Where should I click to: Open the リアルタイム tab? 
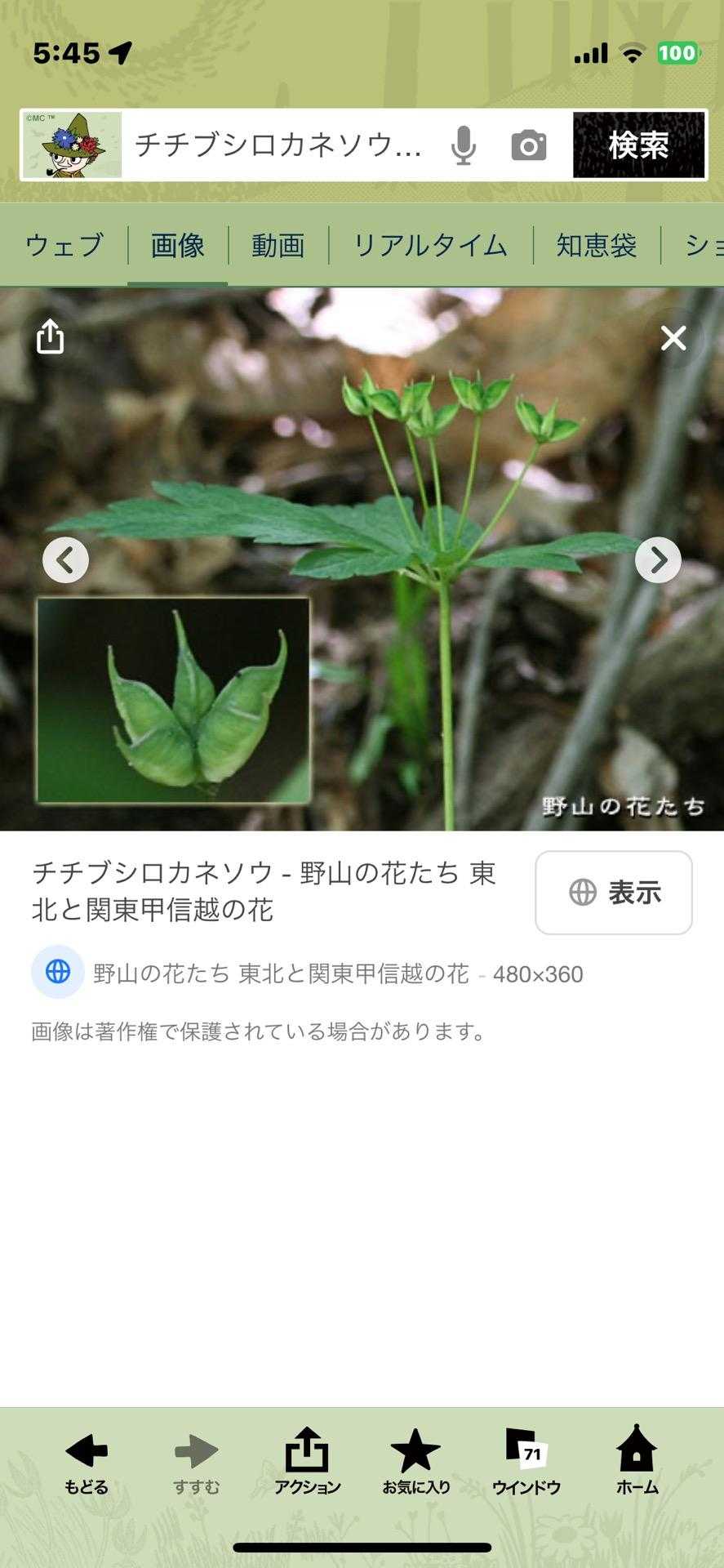(430, 245)
